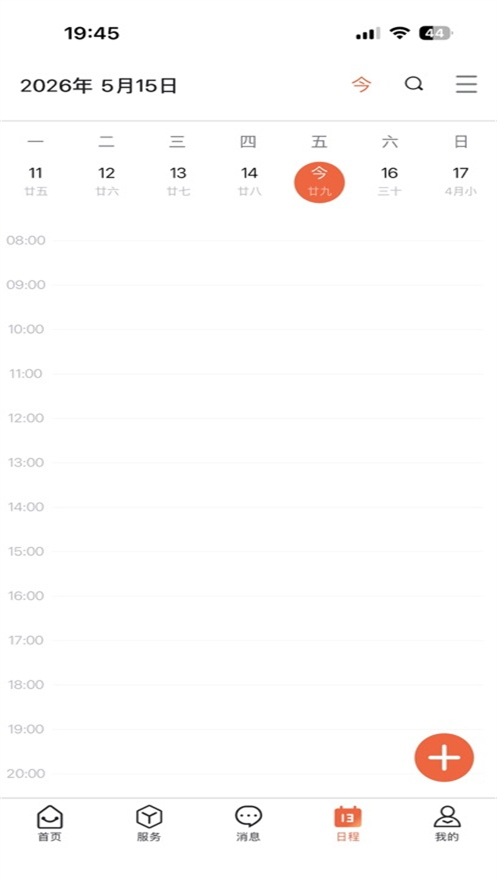497x883 pixels.
Task: Go to the 我的 tab
Action: tap(447, 823)
